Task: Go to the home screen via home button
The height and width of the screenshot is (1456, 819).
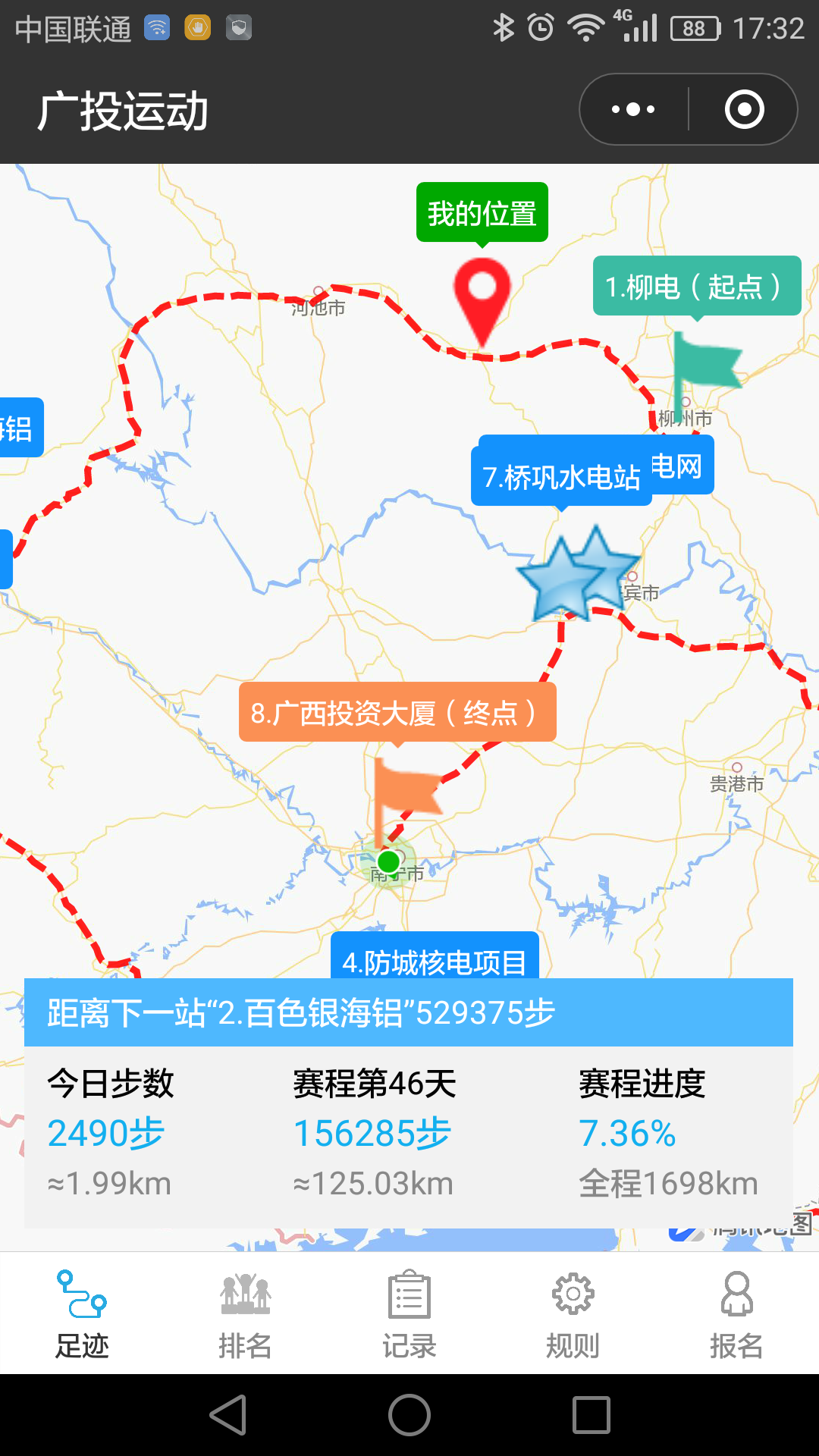Action: click(409, 1414)
